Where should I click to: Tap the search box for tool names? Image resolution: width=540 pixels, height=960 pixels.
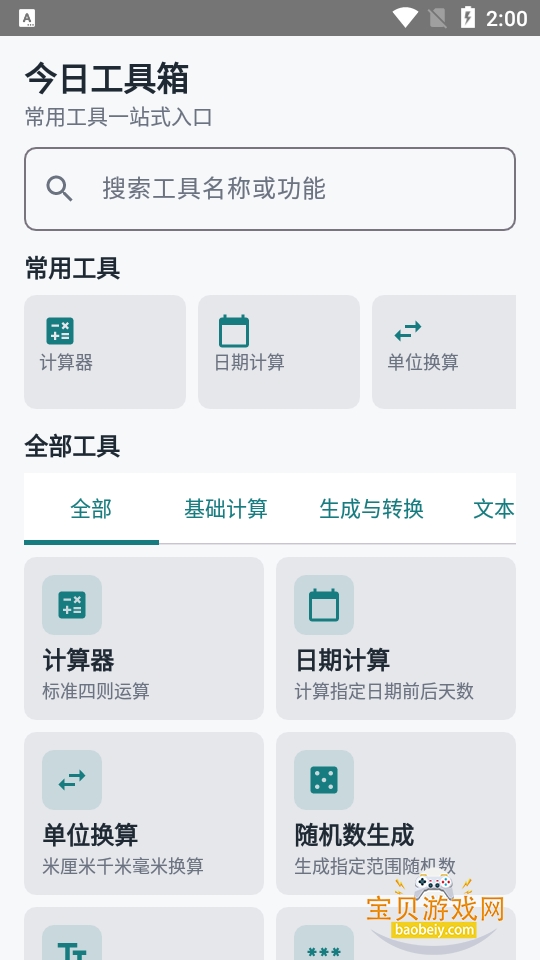click(269, 189)
